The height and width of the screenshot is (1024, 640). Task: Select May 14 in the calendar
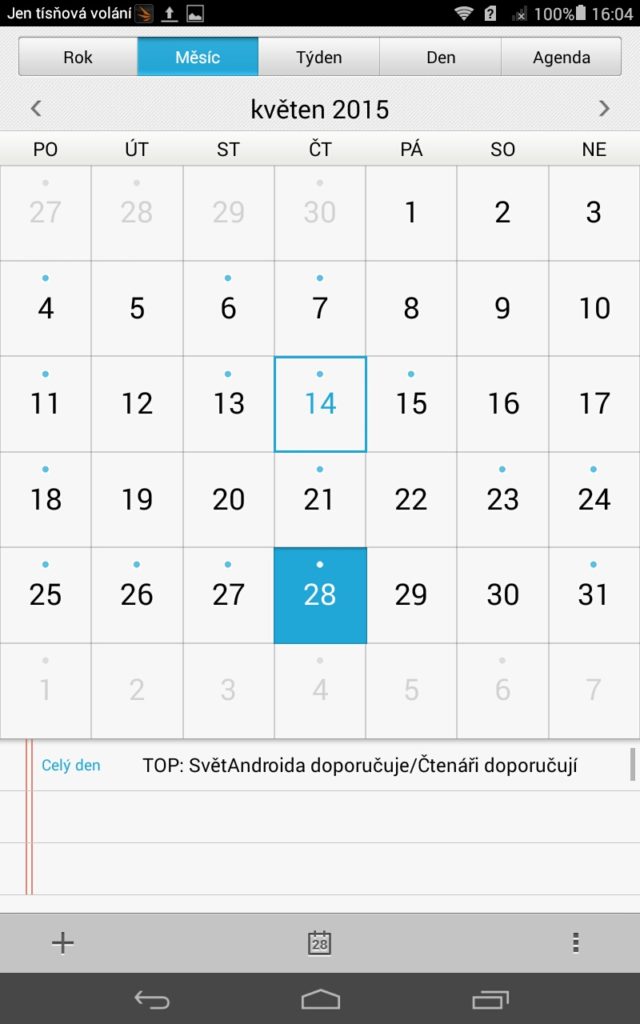point(320,404)
